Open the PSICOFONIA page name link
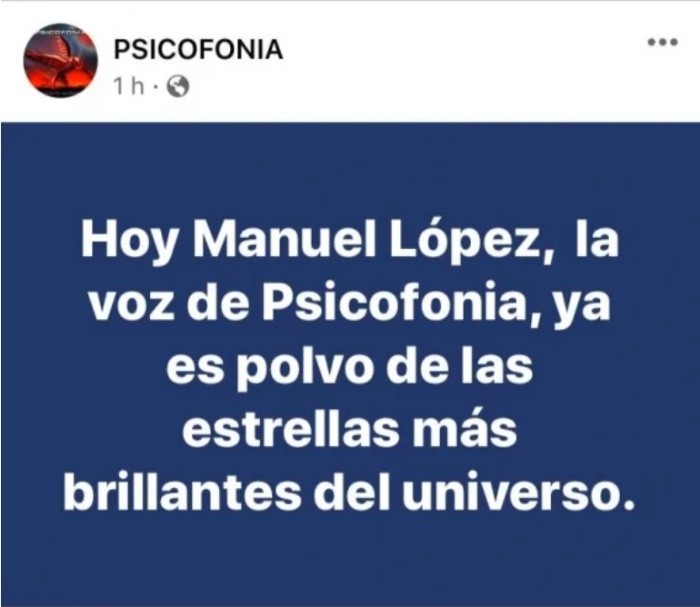 pos(199,49)
